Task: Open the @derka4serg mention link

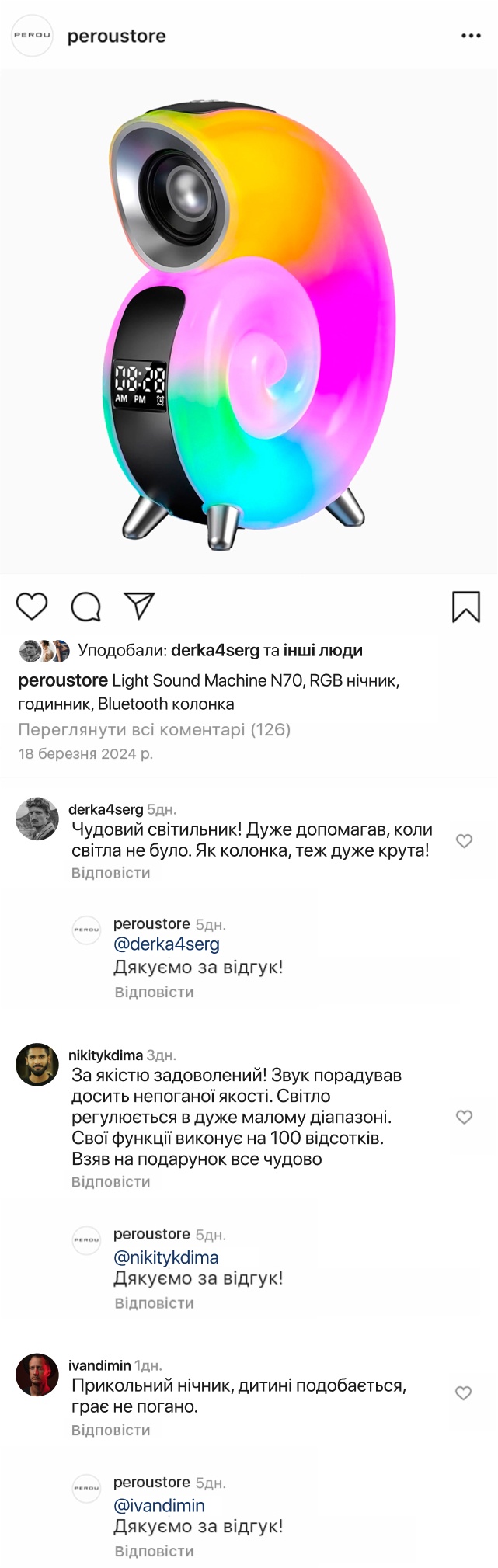Action: point(166,944)
